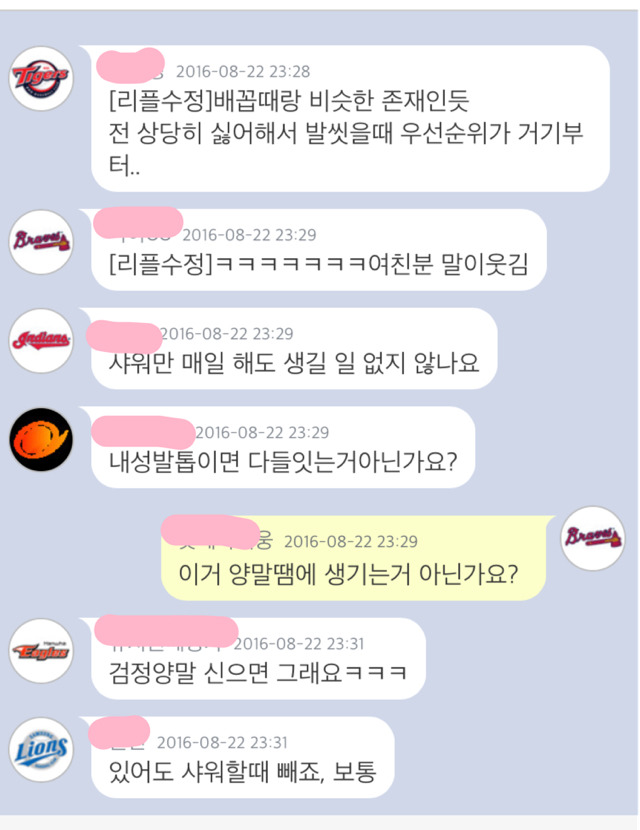Open the Indians avatar commenter's profile
640x830 pixels.
pyautogui.click(x=41, y=341)
